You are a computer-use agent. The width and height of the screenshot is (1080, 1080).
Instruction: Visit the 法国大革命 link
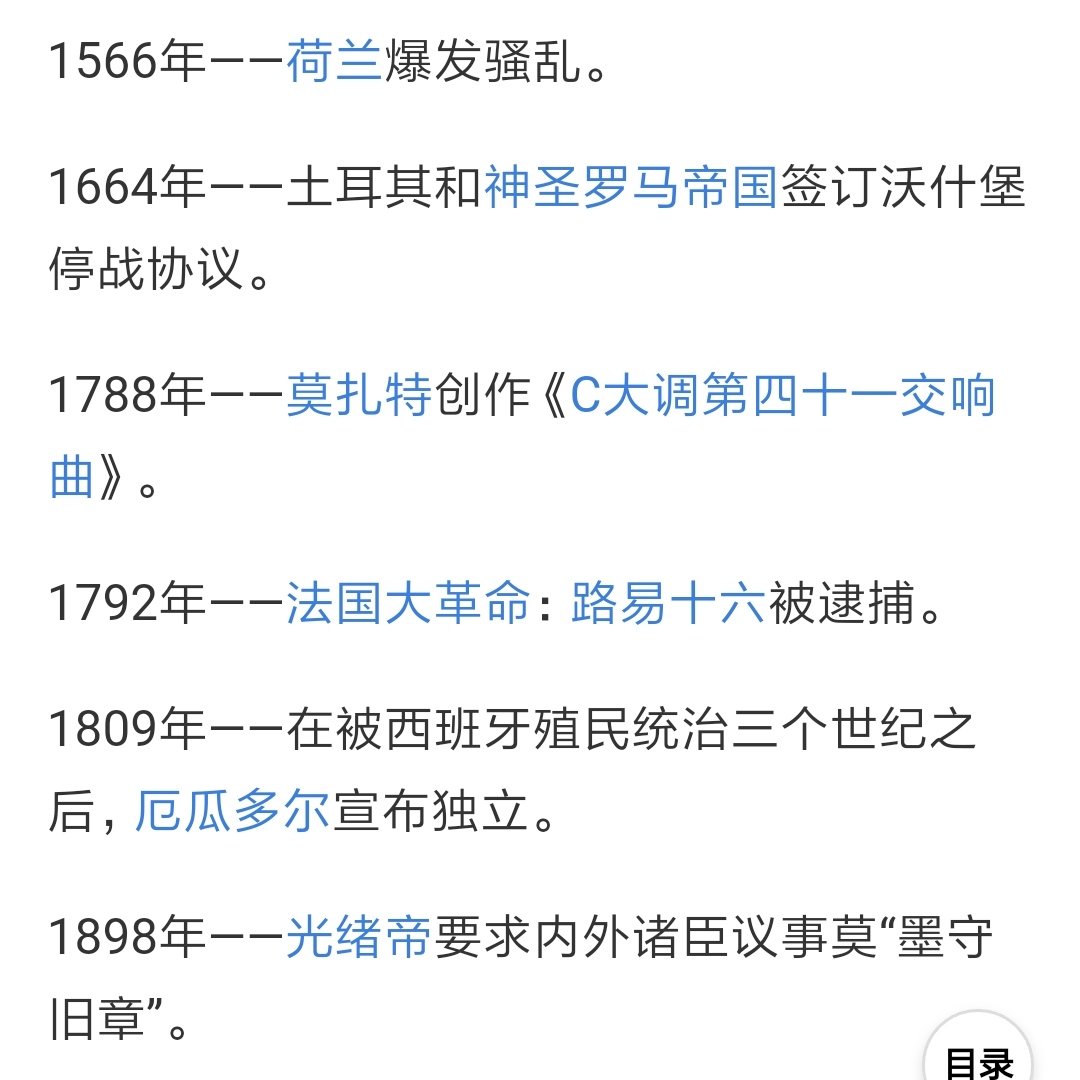[x=407, y=605]
